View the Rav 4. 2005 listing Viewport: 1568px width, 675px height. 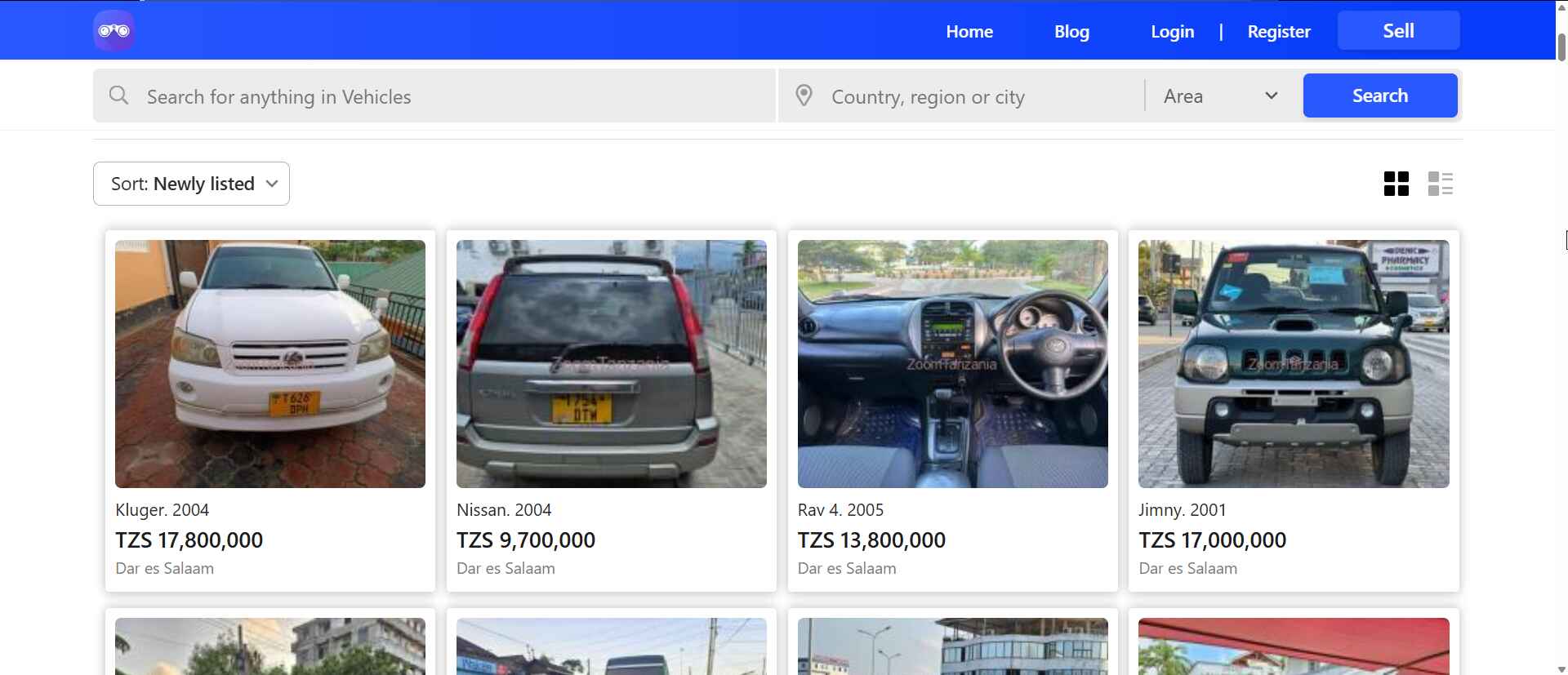coord(952,364)
